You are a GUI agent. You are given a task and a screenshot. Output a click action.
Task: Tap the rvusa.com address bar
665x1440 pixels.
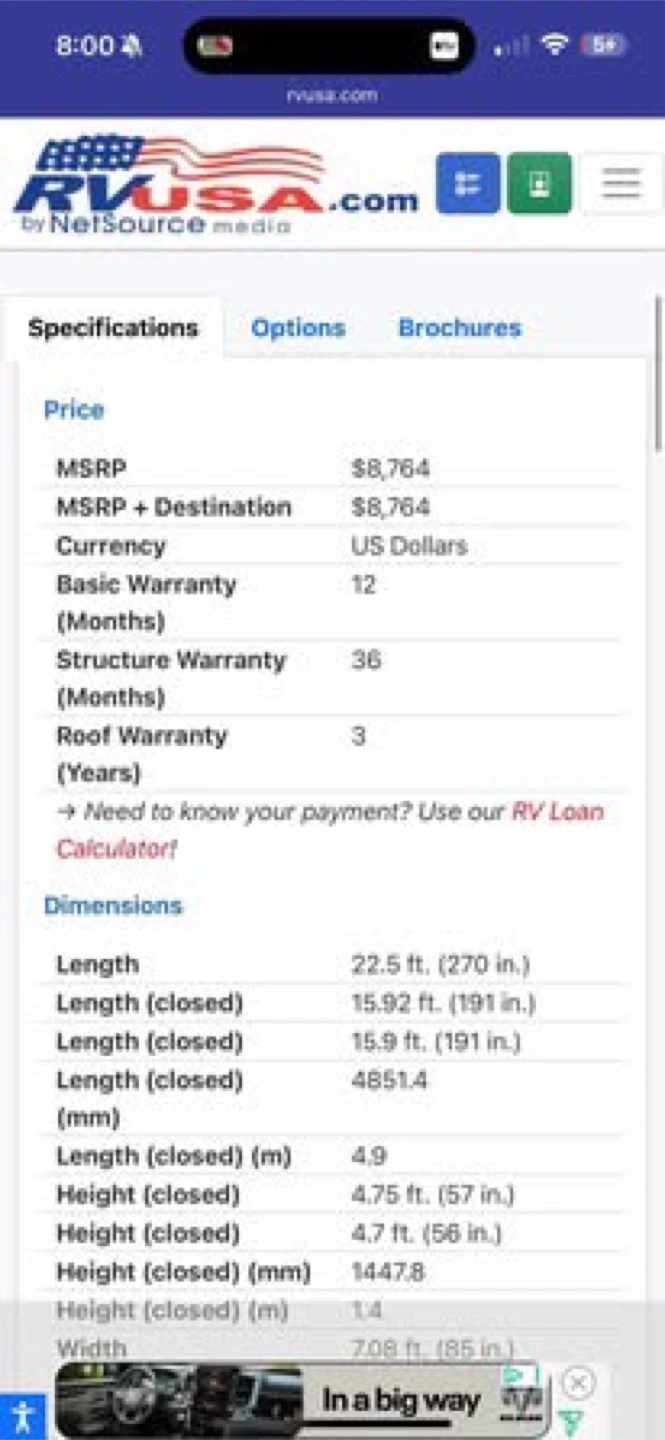(x=332, y=95)
